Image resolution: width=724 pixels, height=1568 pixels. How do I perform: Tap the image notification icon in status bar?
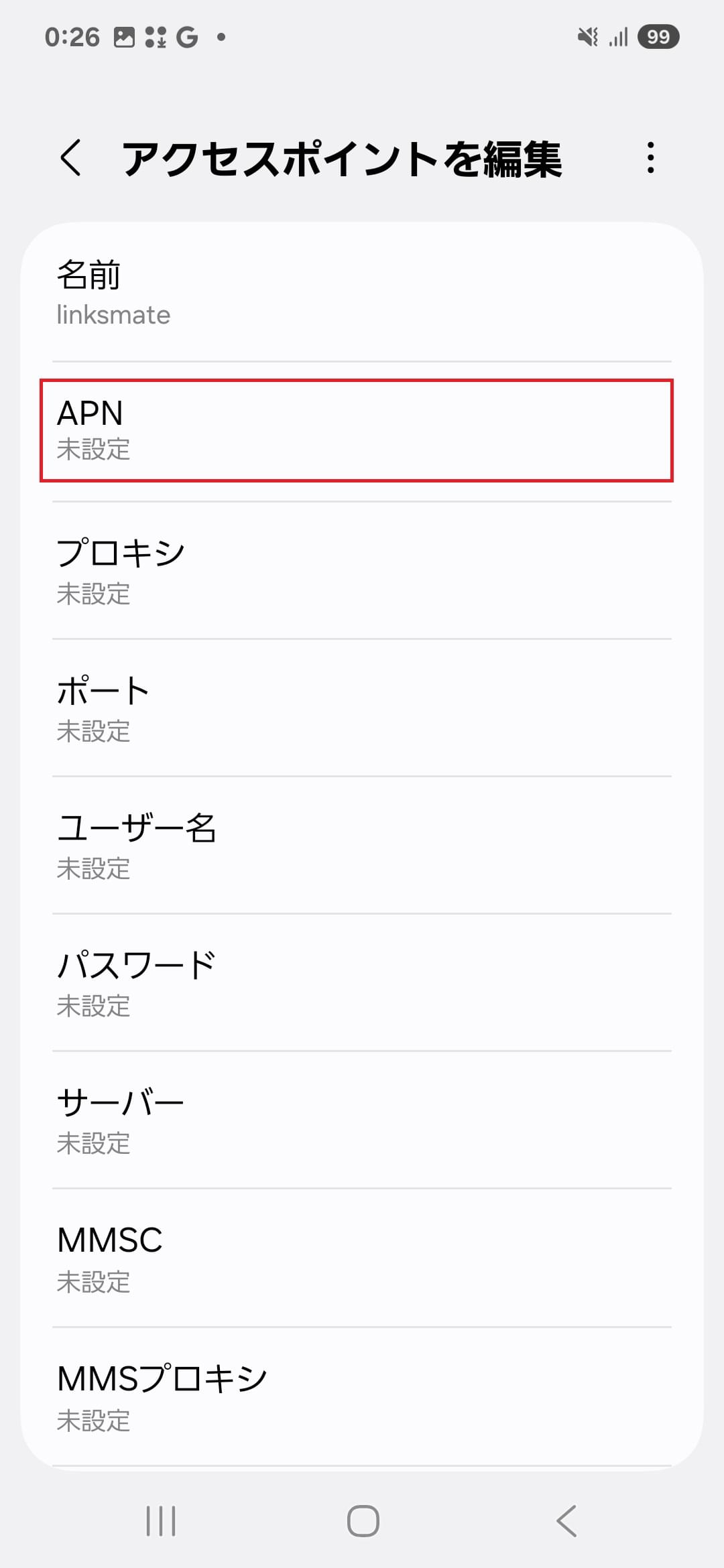[124, 37]
